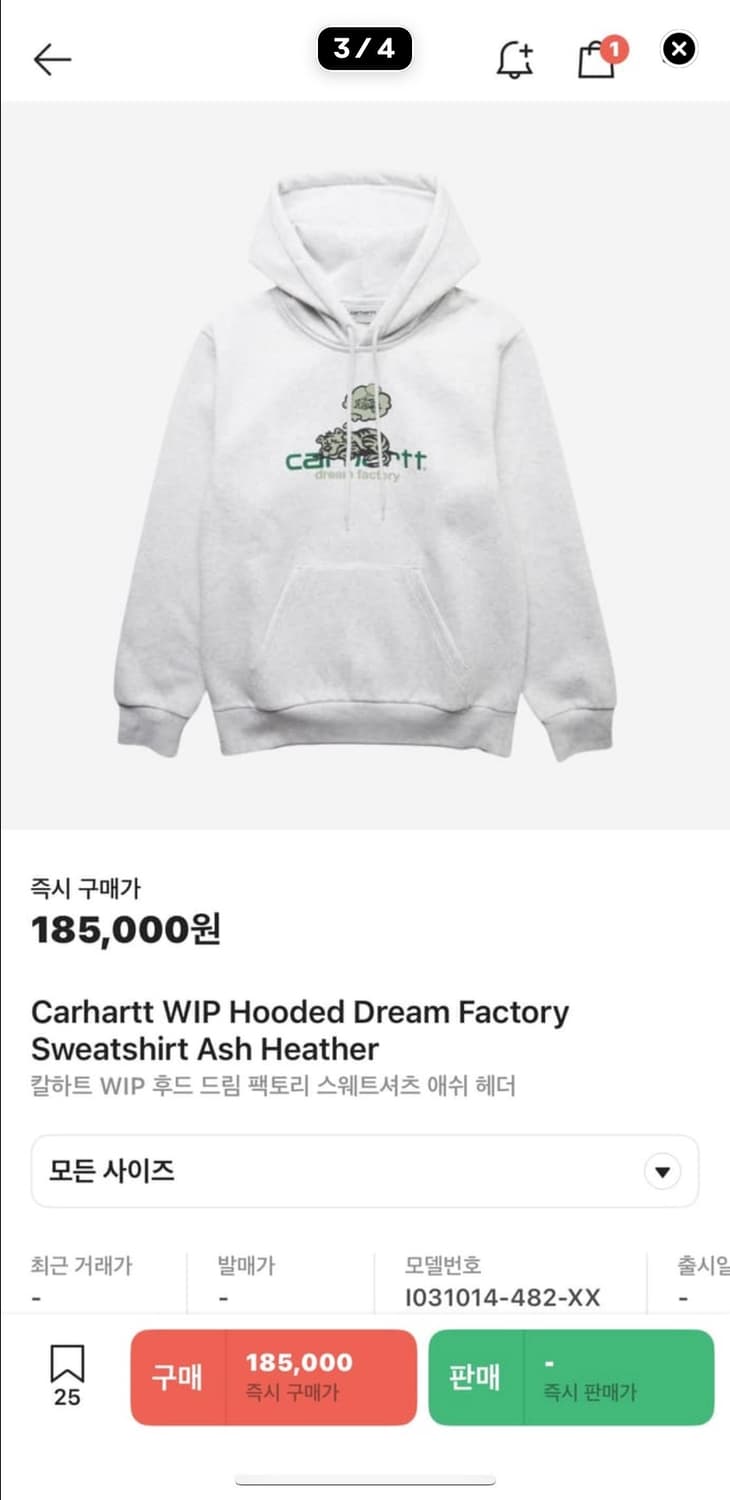This screenshot has height=1500, width=730.
Task: Tap the Korean product subtitle text
Action: 273,1086
